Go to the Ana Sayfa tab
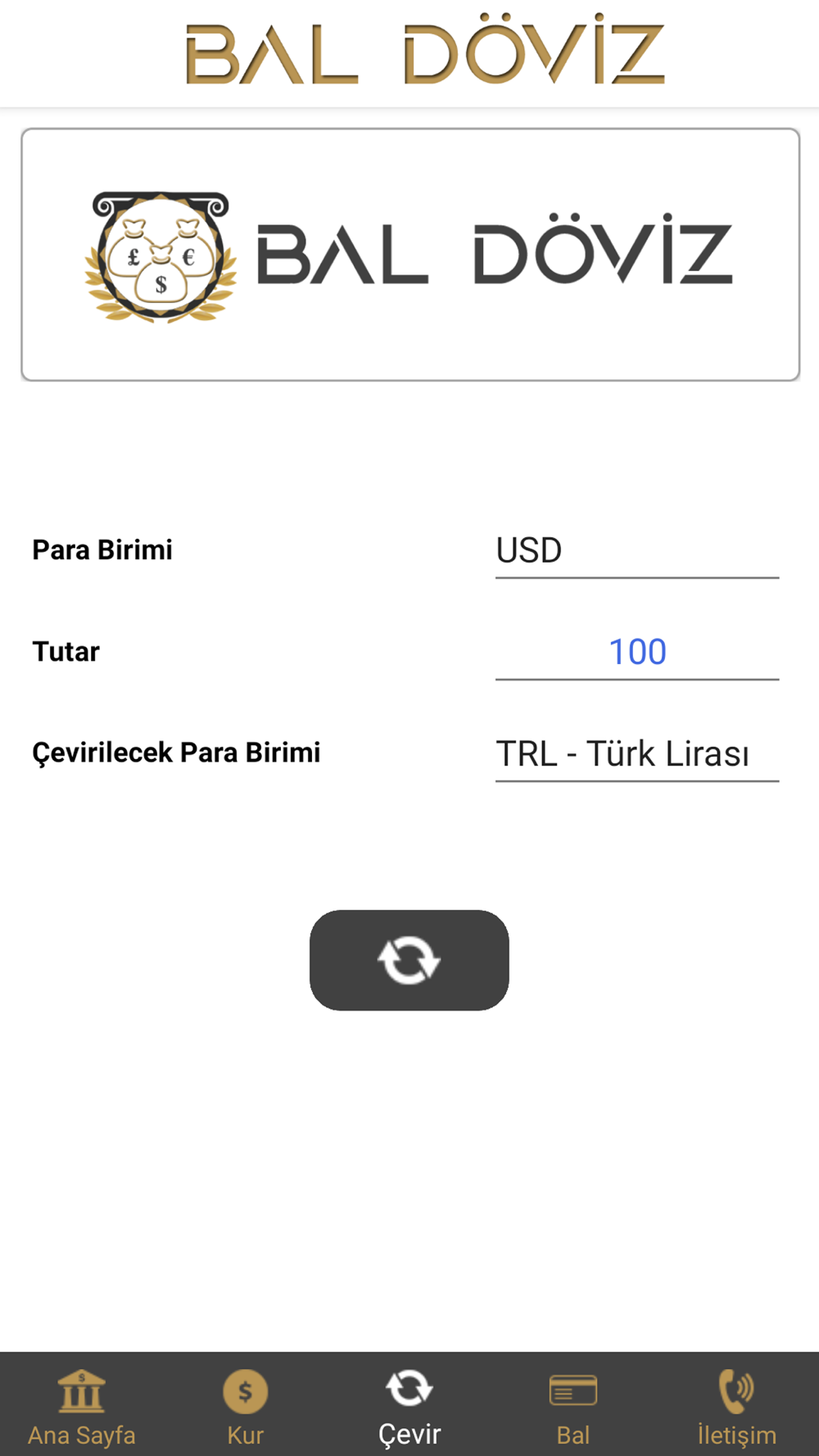 [x=82, y=1405]
